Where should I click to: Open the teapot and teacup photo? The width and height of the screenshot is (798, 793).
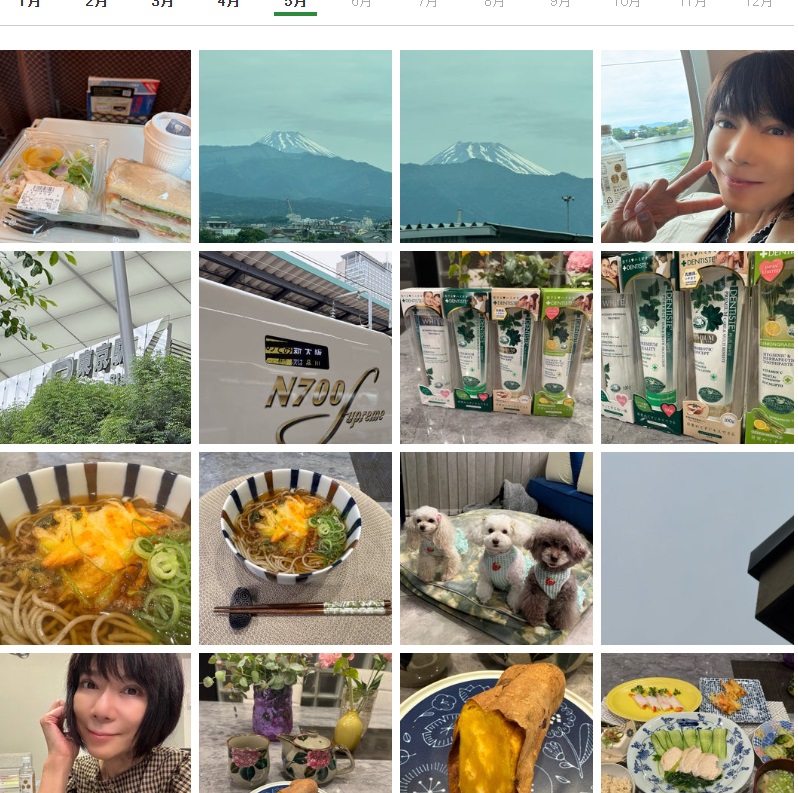point(295,722)
